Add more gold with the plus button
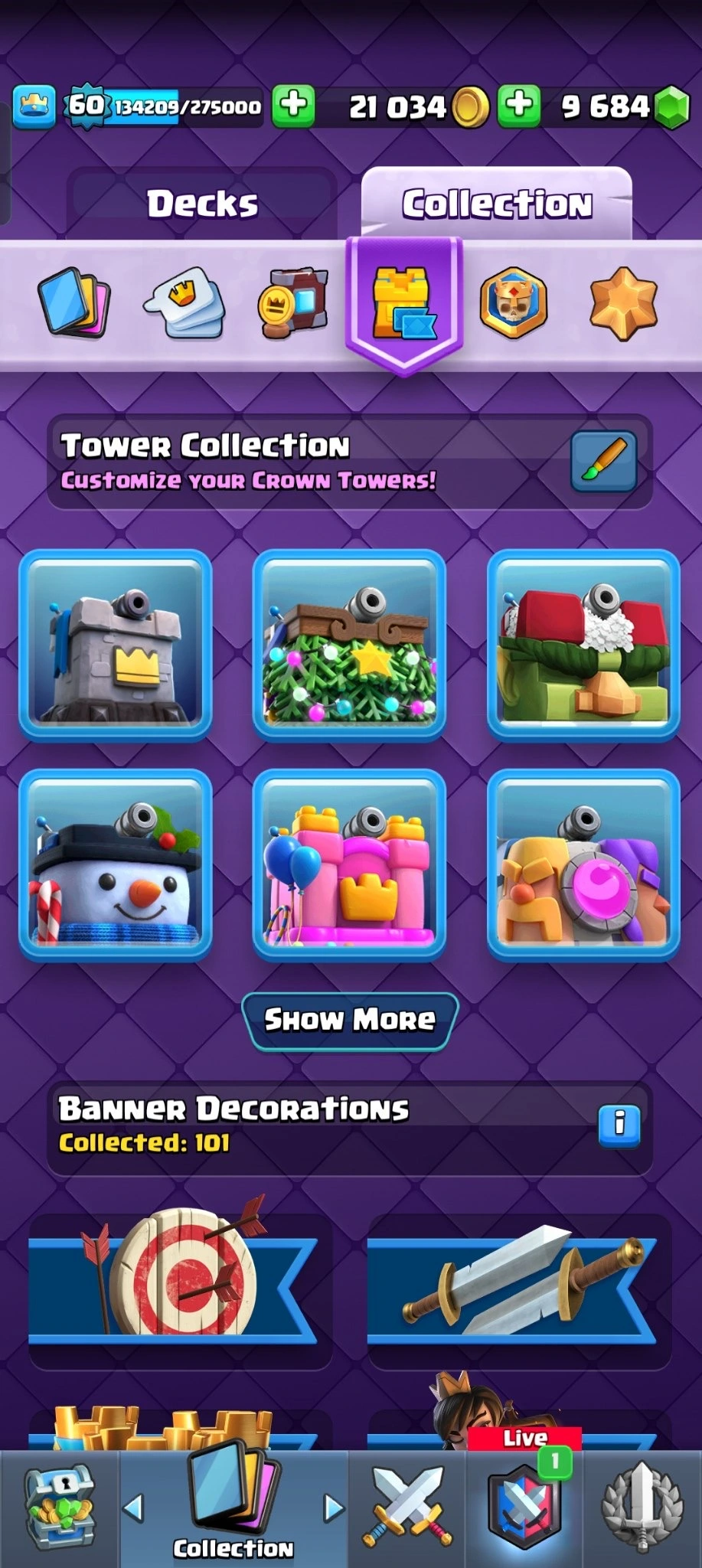 click(294, 106)
